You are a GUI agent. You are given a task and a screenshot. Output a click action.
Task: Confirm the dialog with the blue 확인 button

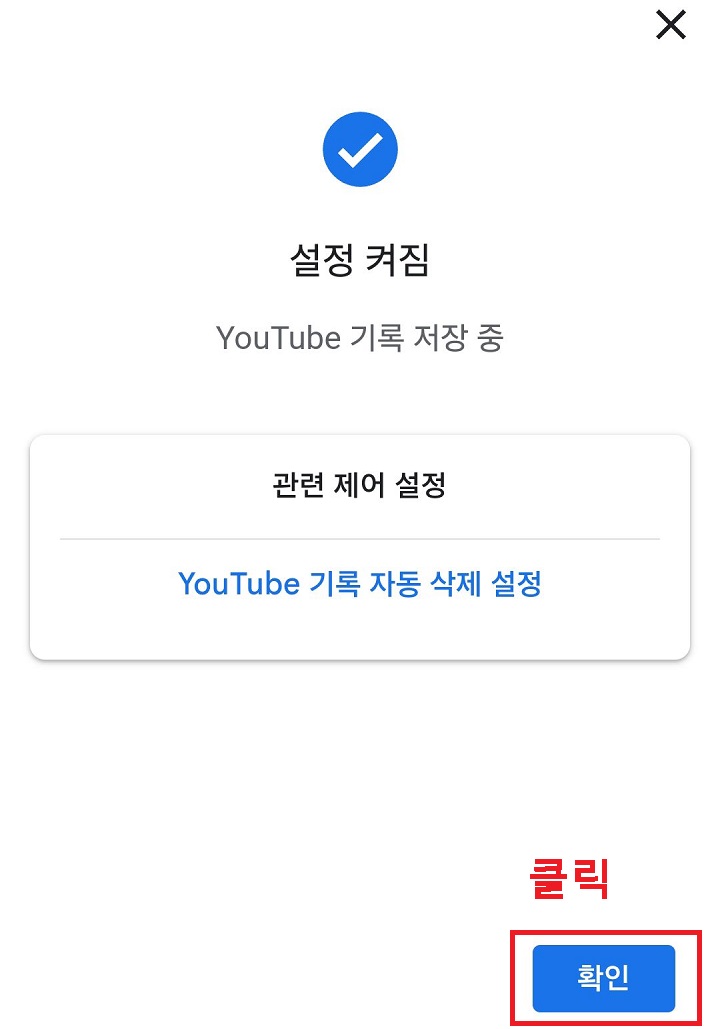coord(601,978)
